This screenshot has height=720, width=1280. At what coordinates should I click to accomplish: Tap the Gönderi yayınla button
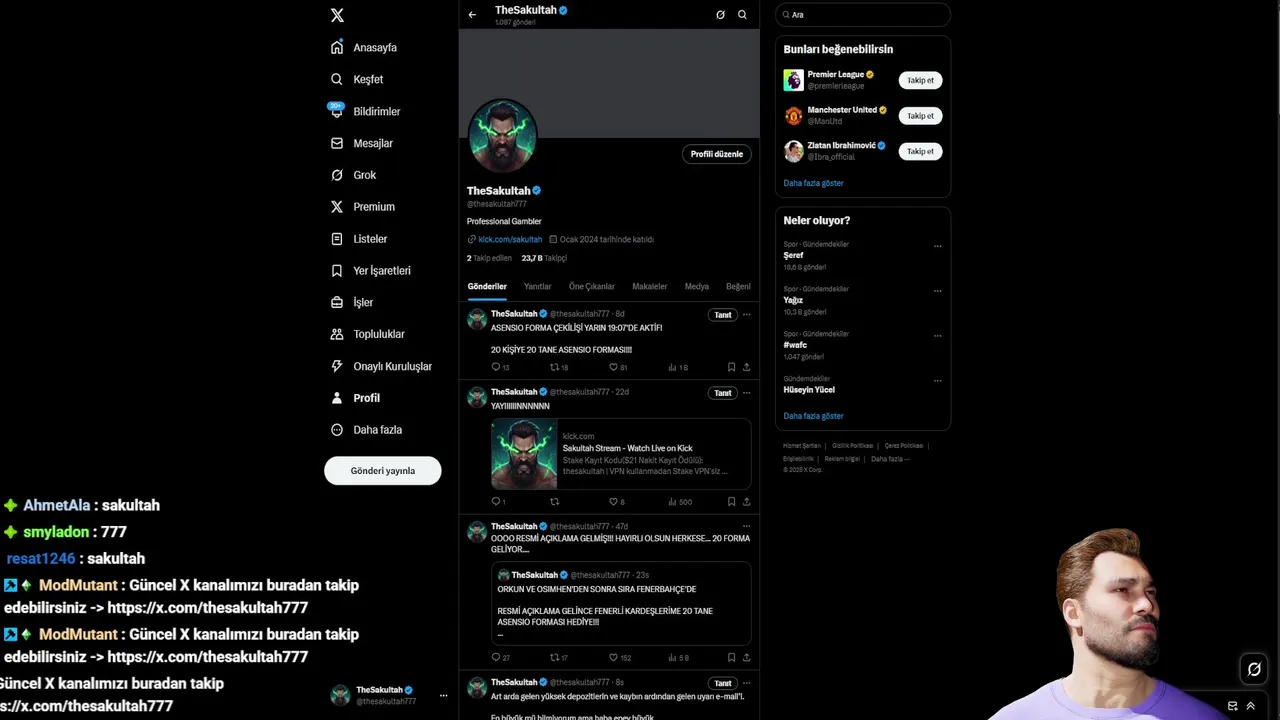(x=382, y=471)
